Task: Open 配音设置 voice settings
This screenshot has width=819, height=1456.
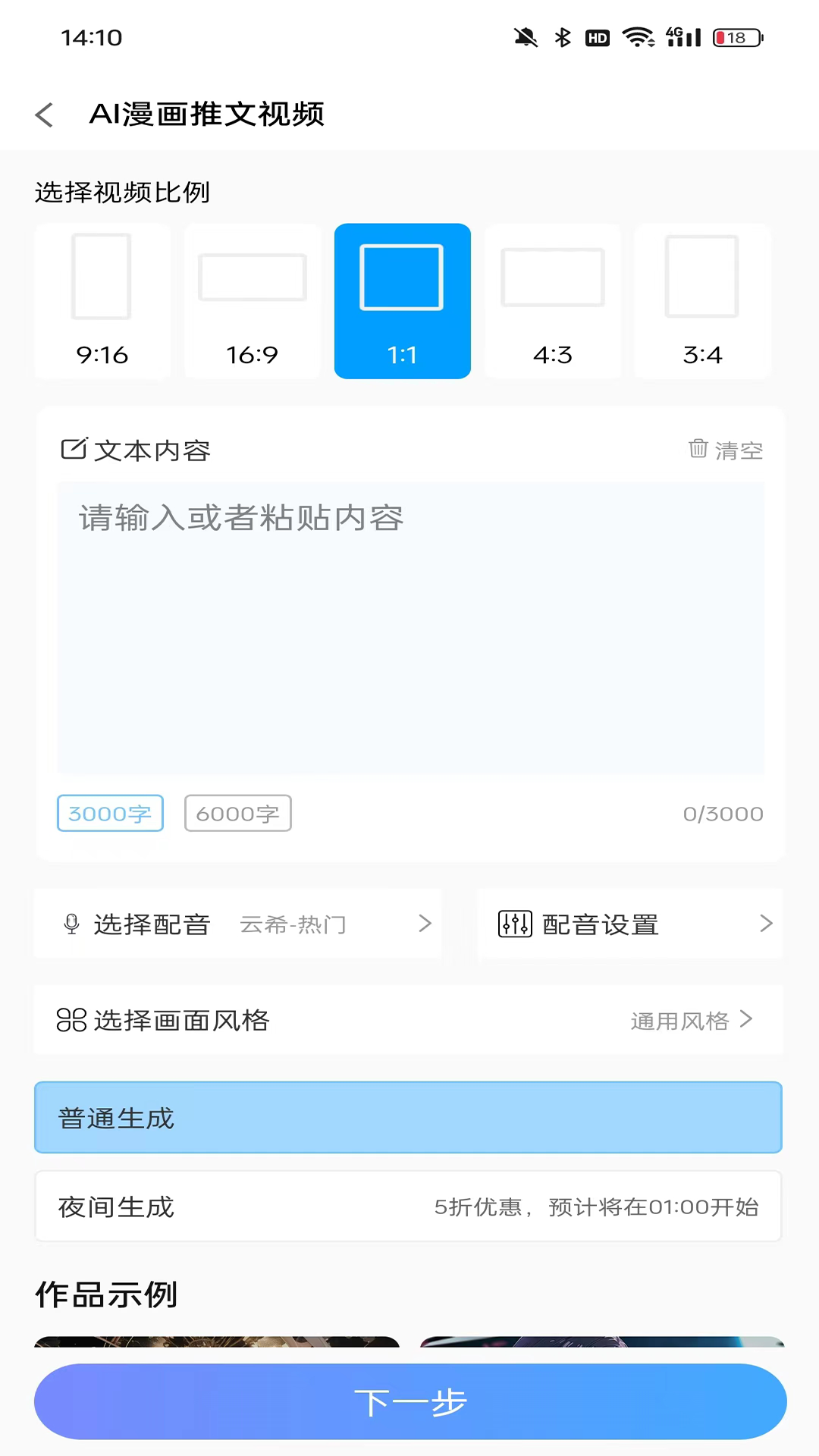Action: tap(630, 924)
